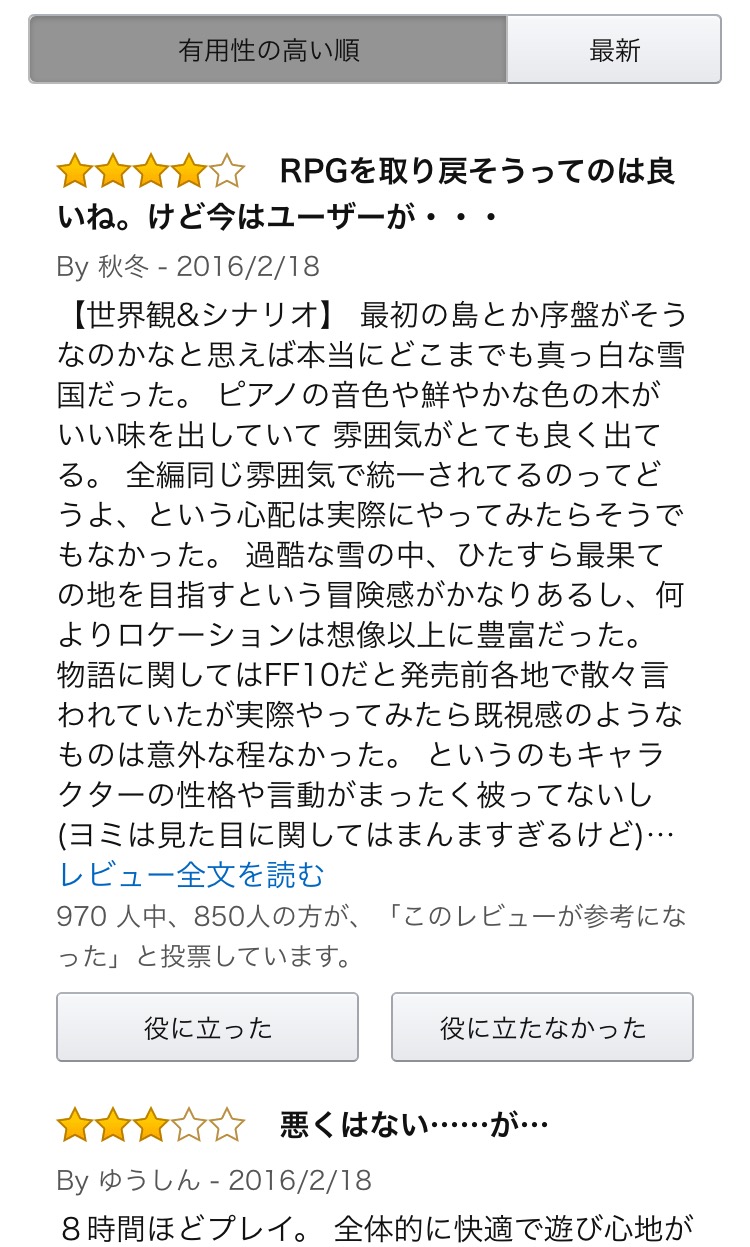Viewport: 750px width, 1247px height.
Task: Mark 秋冬's review as 役に立った
Action: pyautogui.click(x=207, y=1027)
